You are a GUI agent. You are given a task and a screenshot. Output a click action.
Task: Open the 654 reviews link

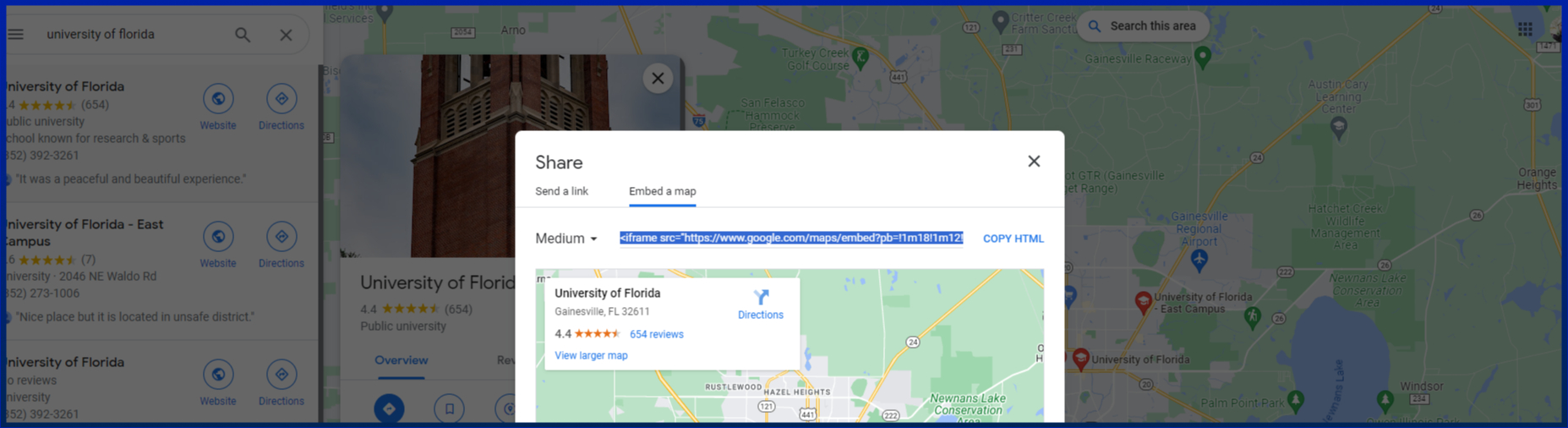(656, 334)
